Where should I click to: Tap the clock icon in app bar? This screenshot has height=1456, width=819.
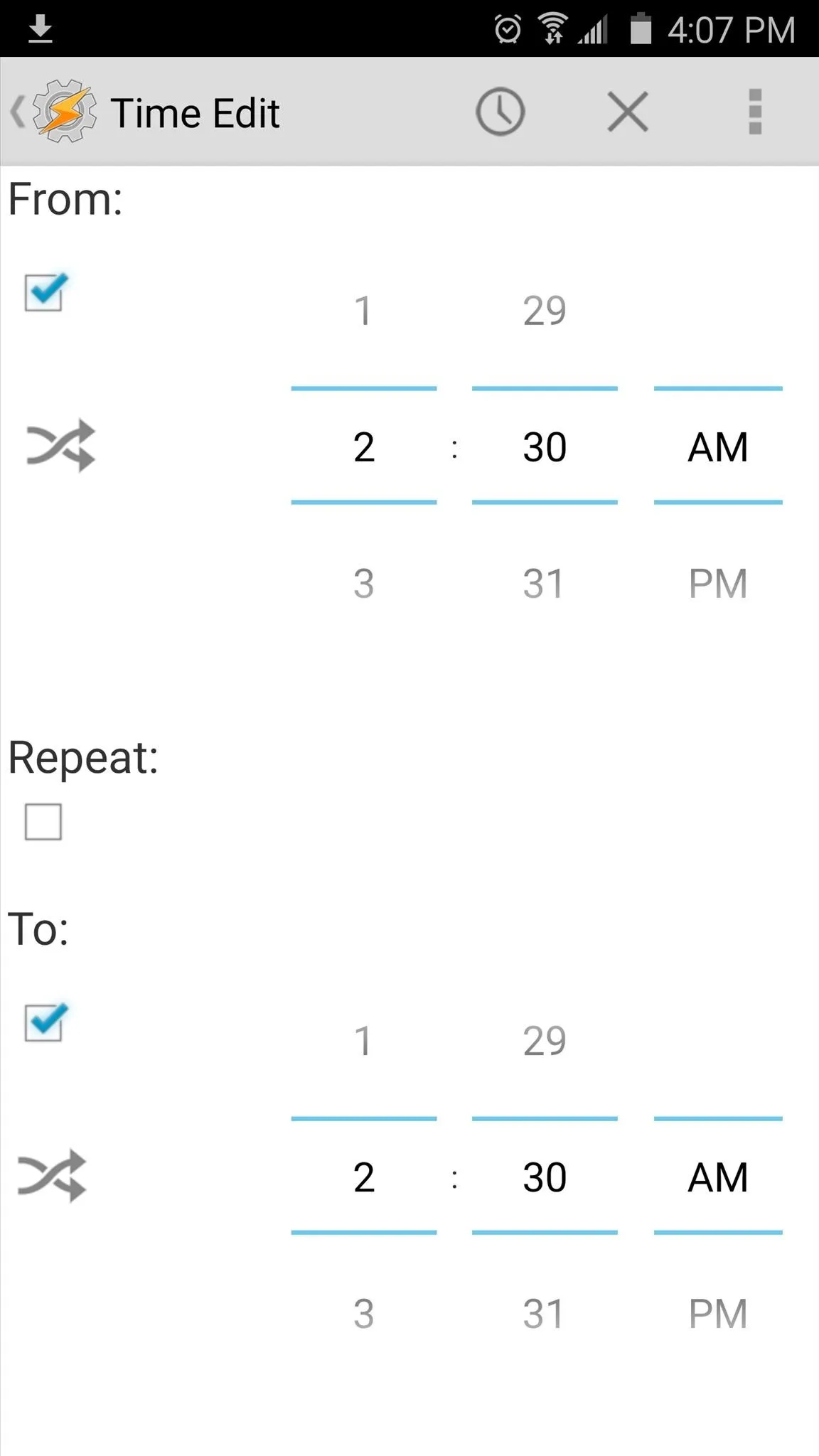(500, 112)
